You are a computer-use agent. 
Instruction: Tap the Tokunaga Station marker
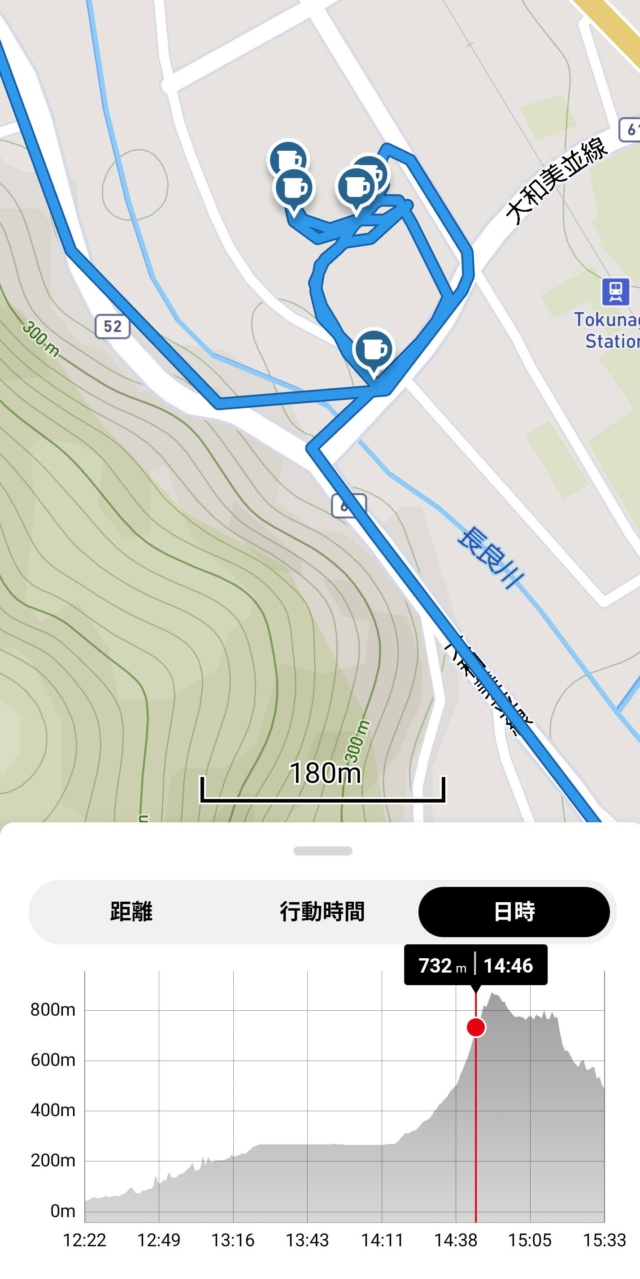pos(615,292)
